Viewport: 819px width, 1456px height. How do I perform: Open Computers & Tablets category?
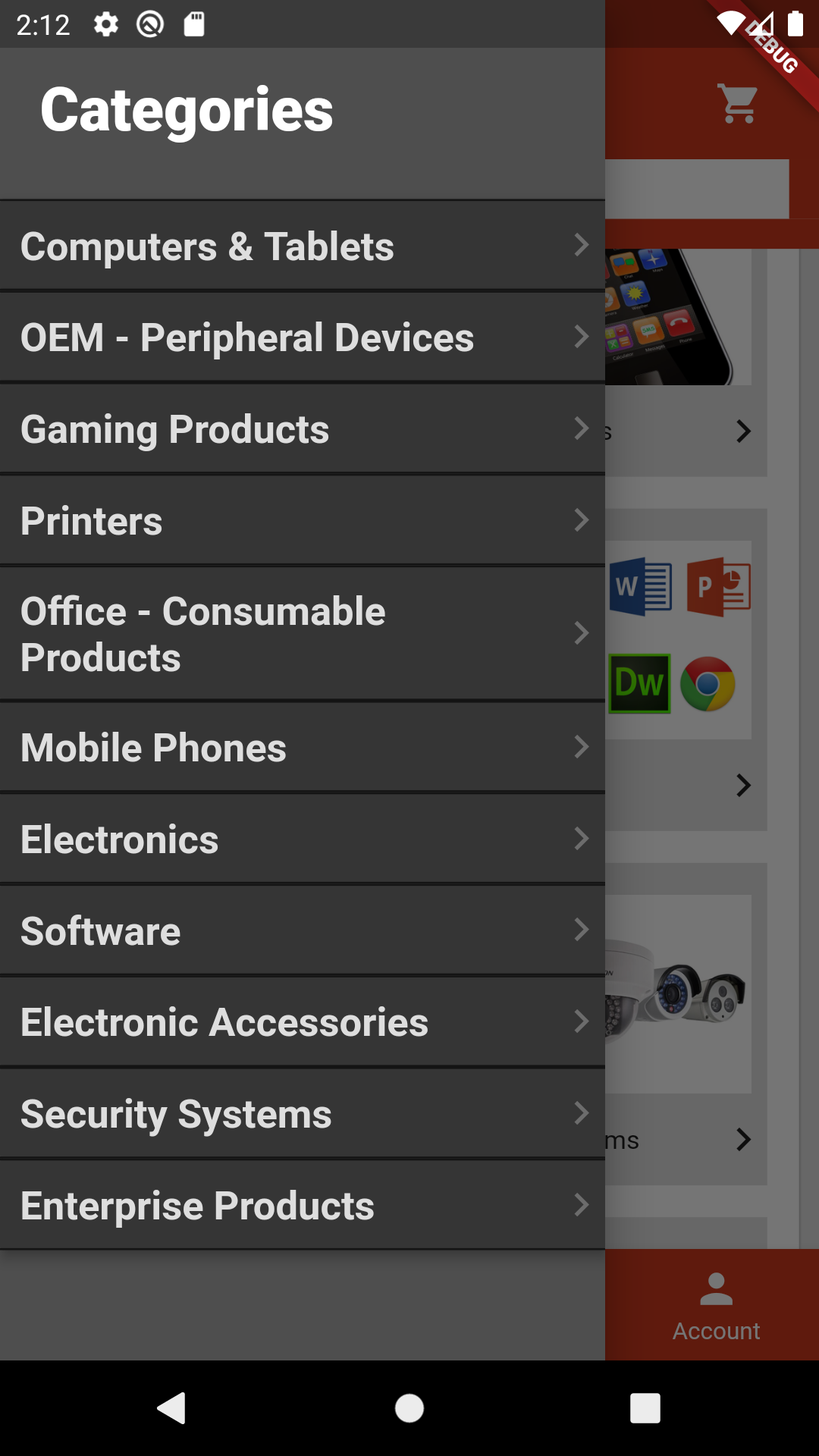pyautogui.click(x=302, y=246)
